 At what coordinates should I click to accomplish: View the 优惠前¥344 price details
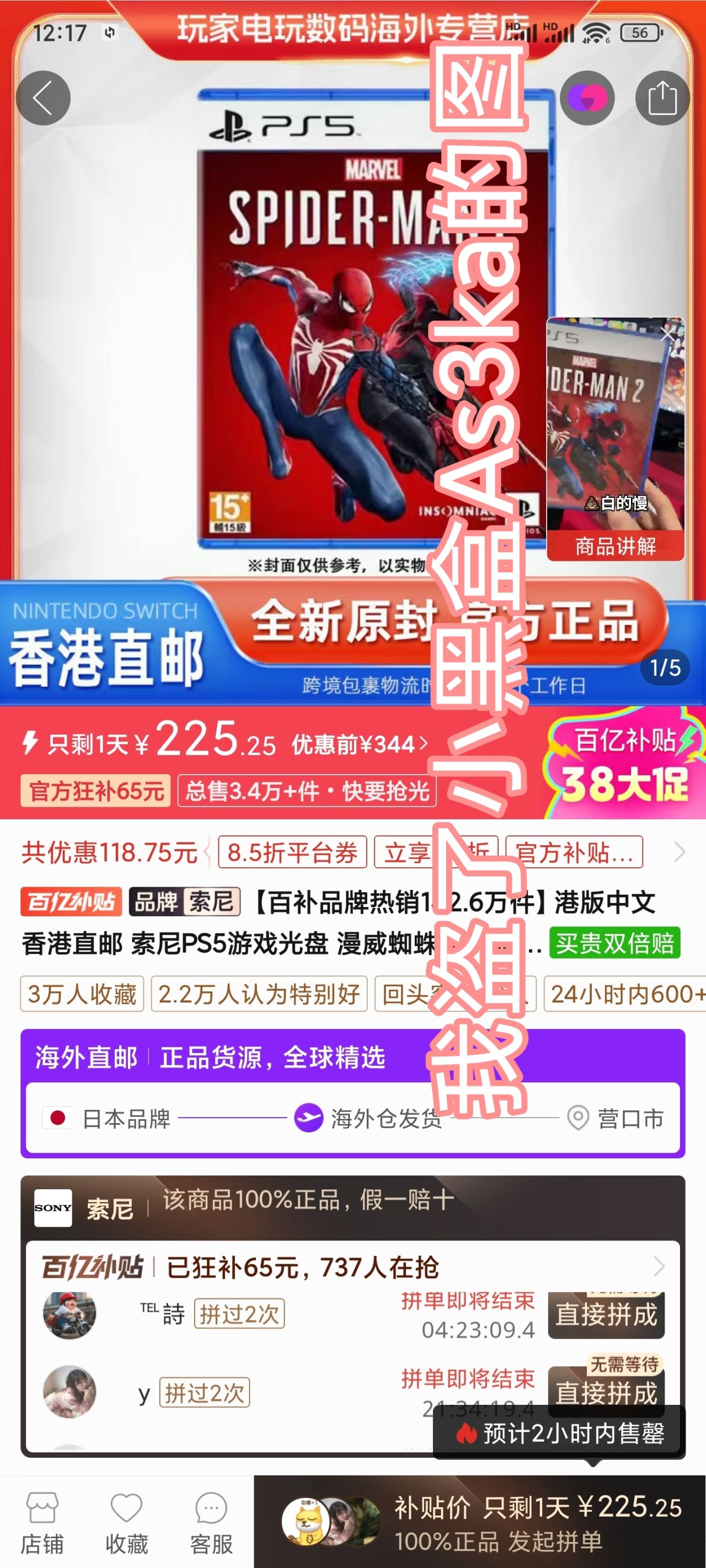pyautogui.click(x=360, y=744)
